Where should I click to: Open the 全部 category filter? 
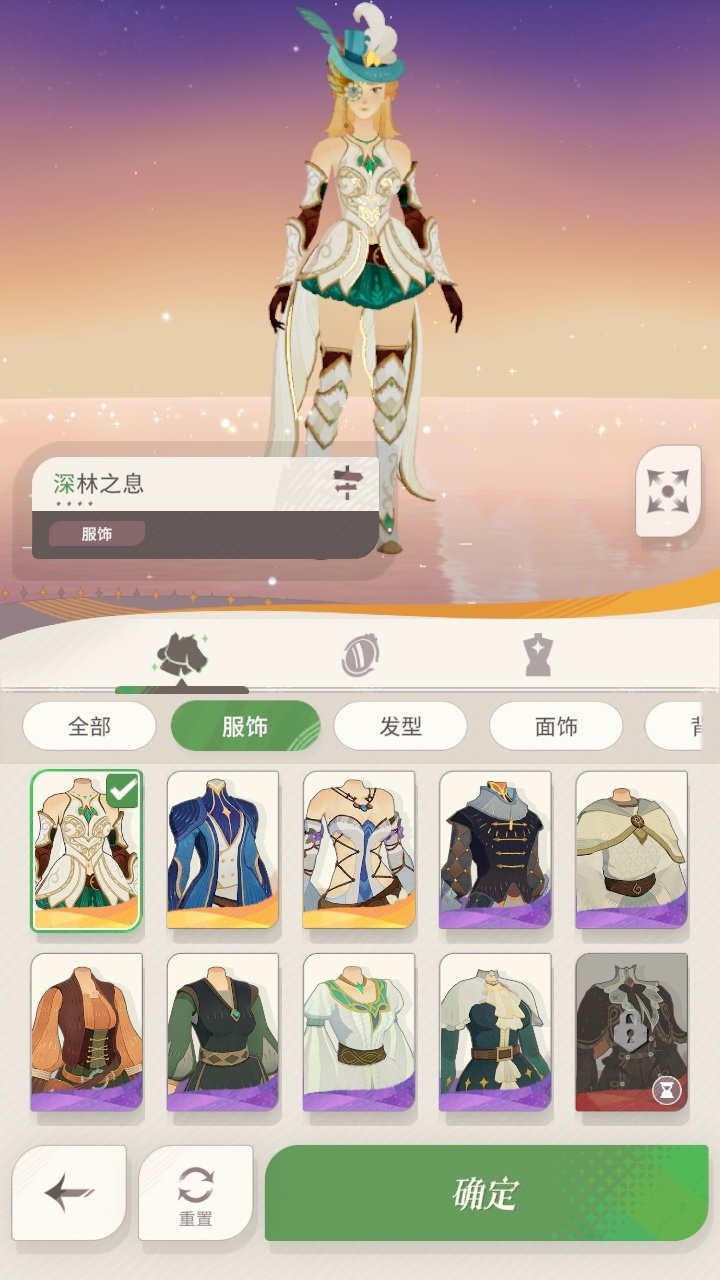point(89,726)
